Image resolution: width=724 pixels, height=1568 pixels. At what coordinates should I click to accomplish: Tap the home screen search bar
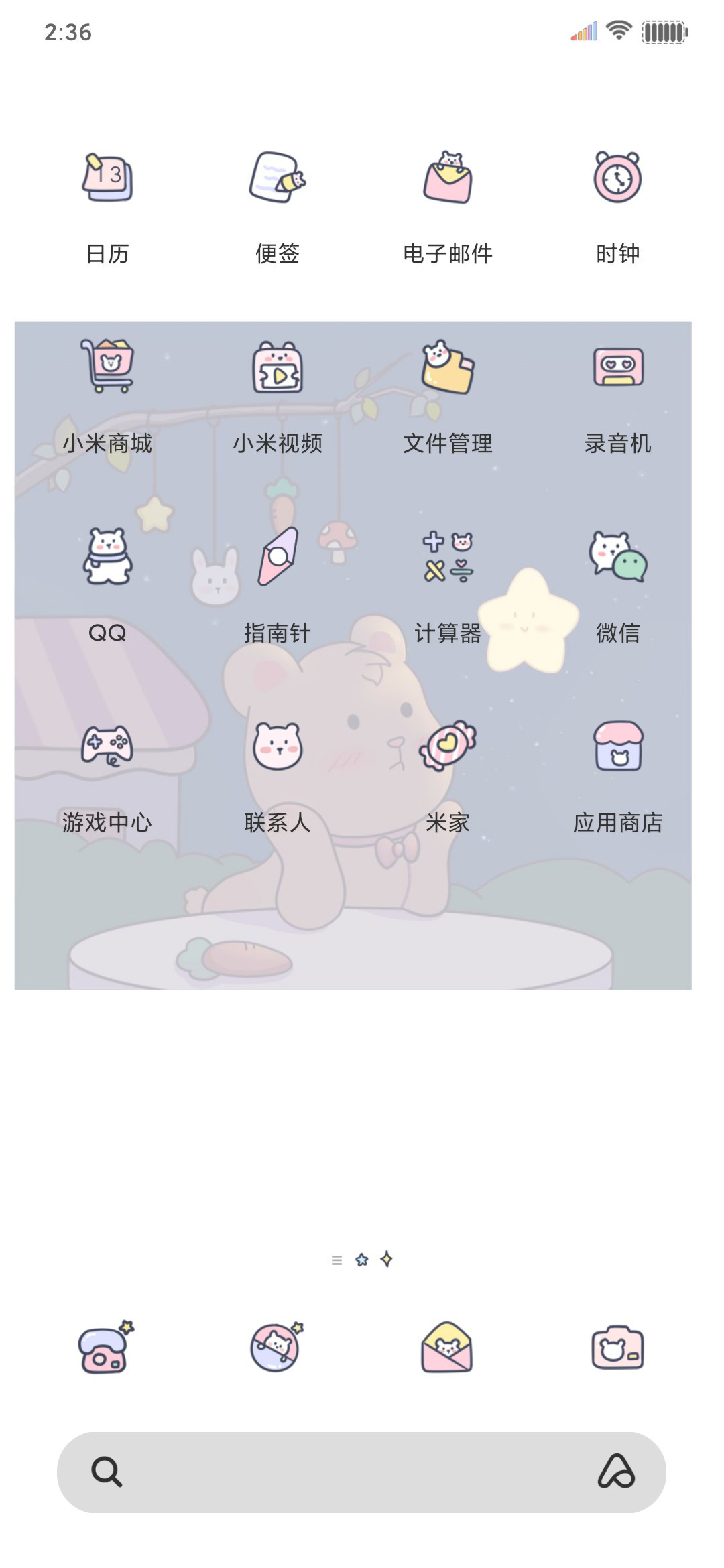361,1472
